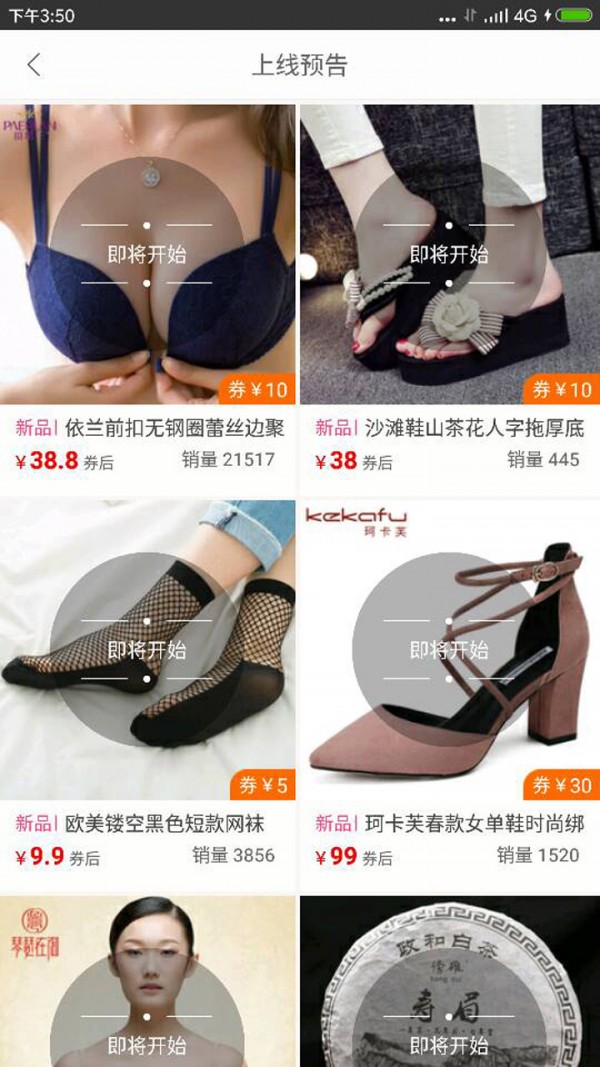
Task: Open the 琴瑟在御 product tile
Action: tap(148, 985)
